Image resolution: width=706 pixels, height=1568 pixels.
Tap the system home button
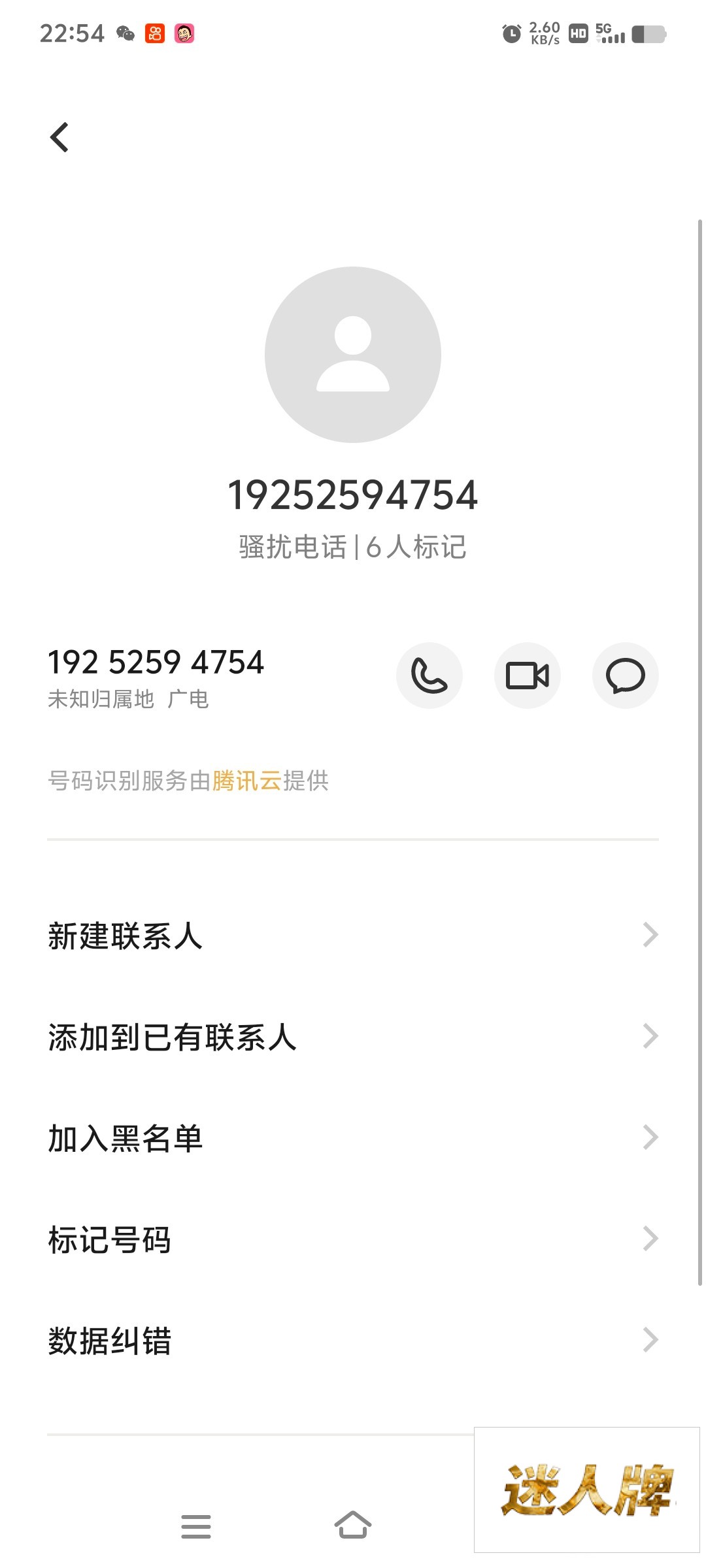point(353,1526)
